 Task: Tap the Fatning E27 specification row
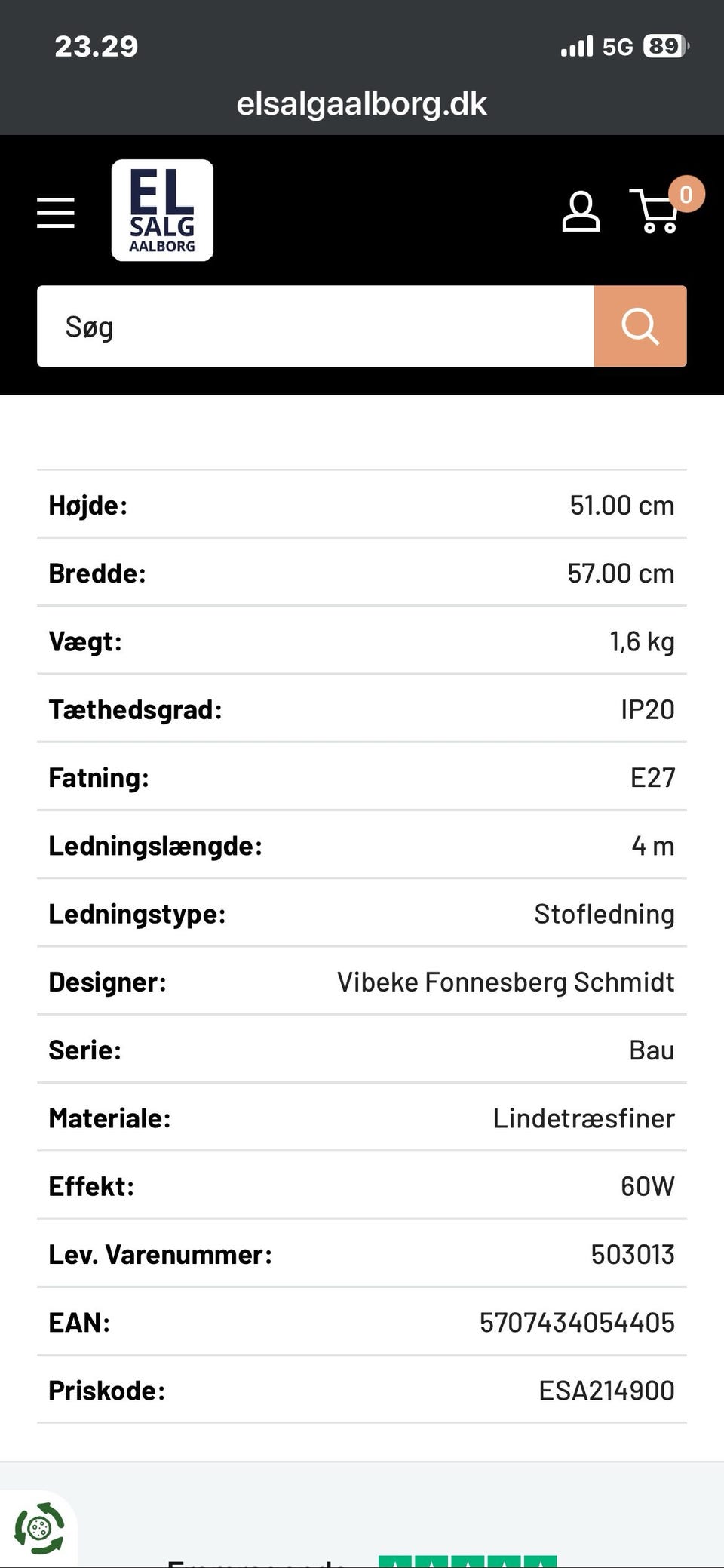(362, 777)
